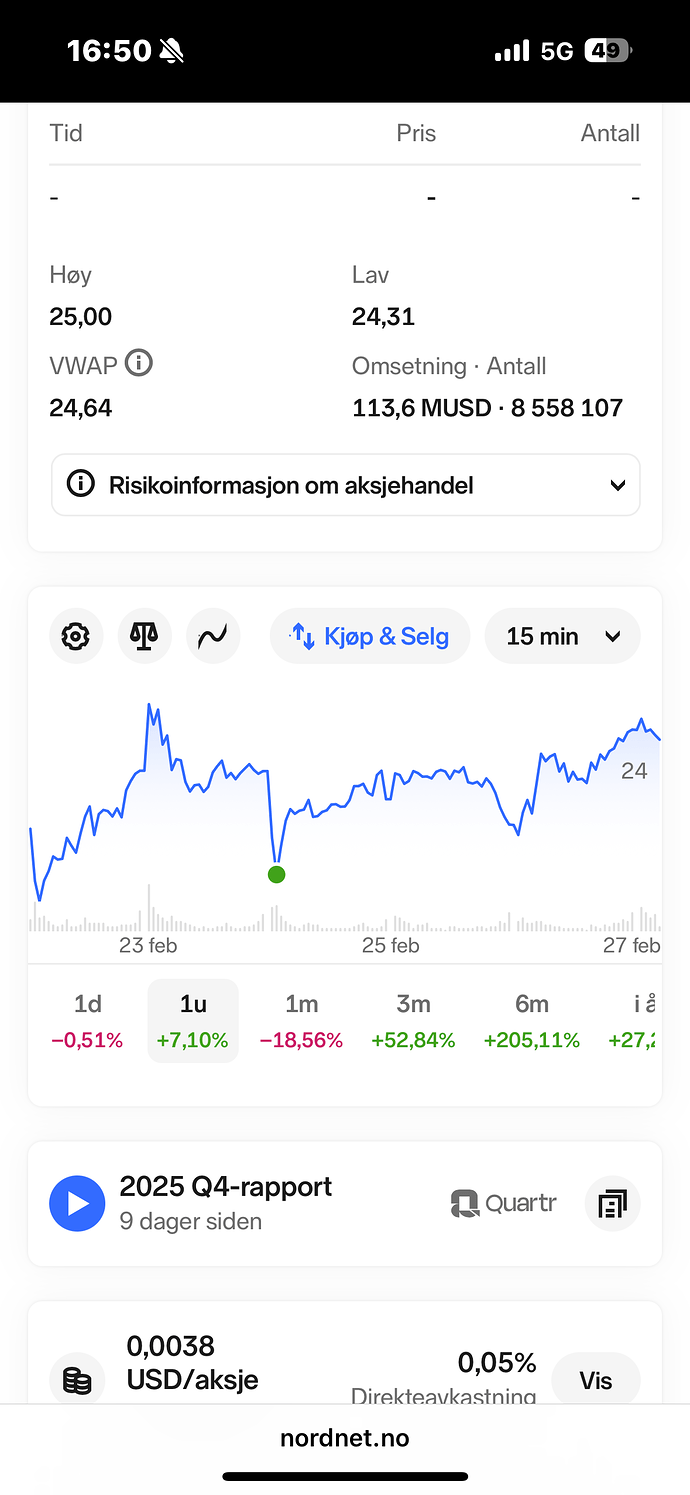Image resolution: width=690 pixels, height=1495 pixels.
Task: Tap the nordnet.no address bar
Action: click(x=345, y=1438)
